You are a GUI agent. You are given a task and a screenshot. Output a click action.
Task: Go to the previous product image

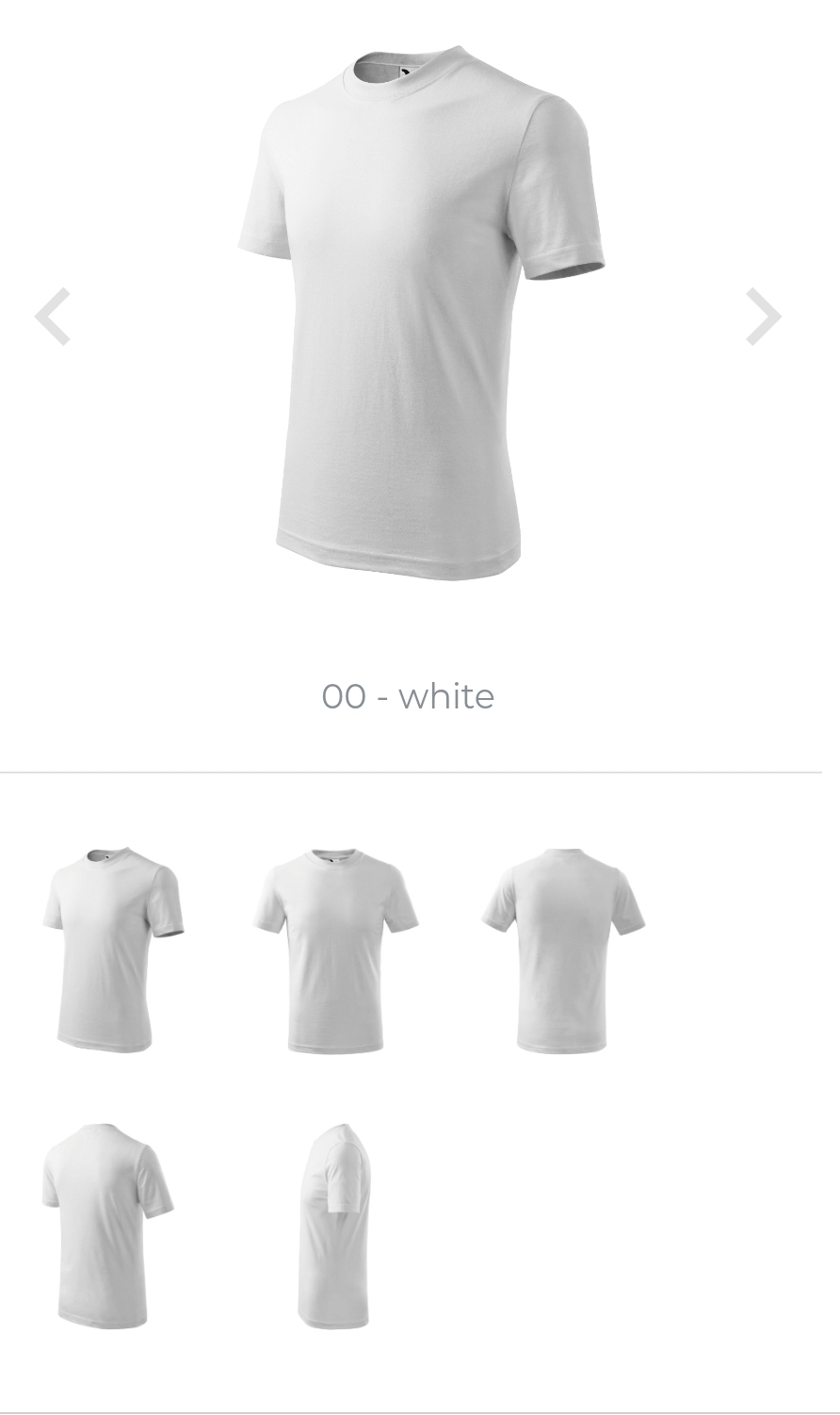[x=53, y=317]
